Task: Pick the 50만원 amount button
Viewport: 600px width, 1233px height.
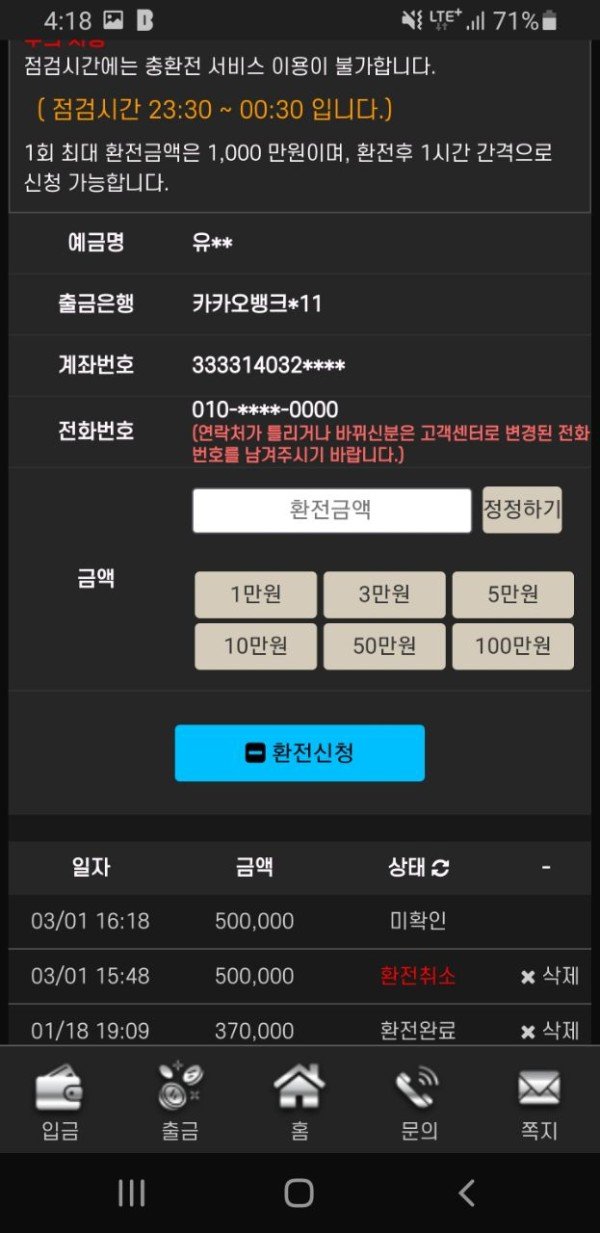Action: tap(384, 646)
